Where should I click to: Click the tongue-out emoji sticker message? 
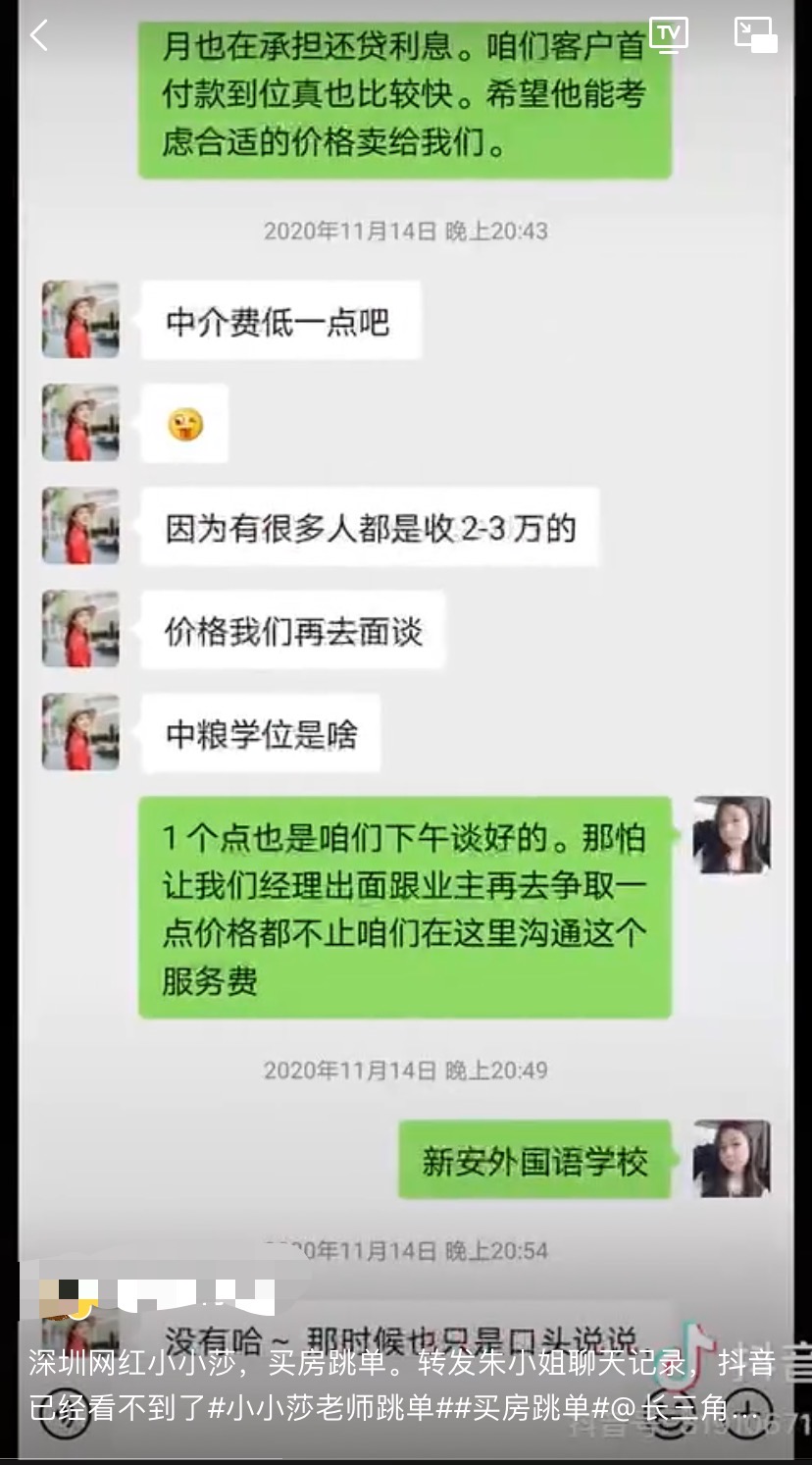(x=184, y=423)
